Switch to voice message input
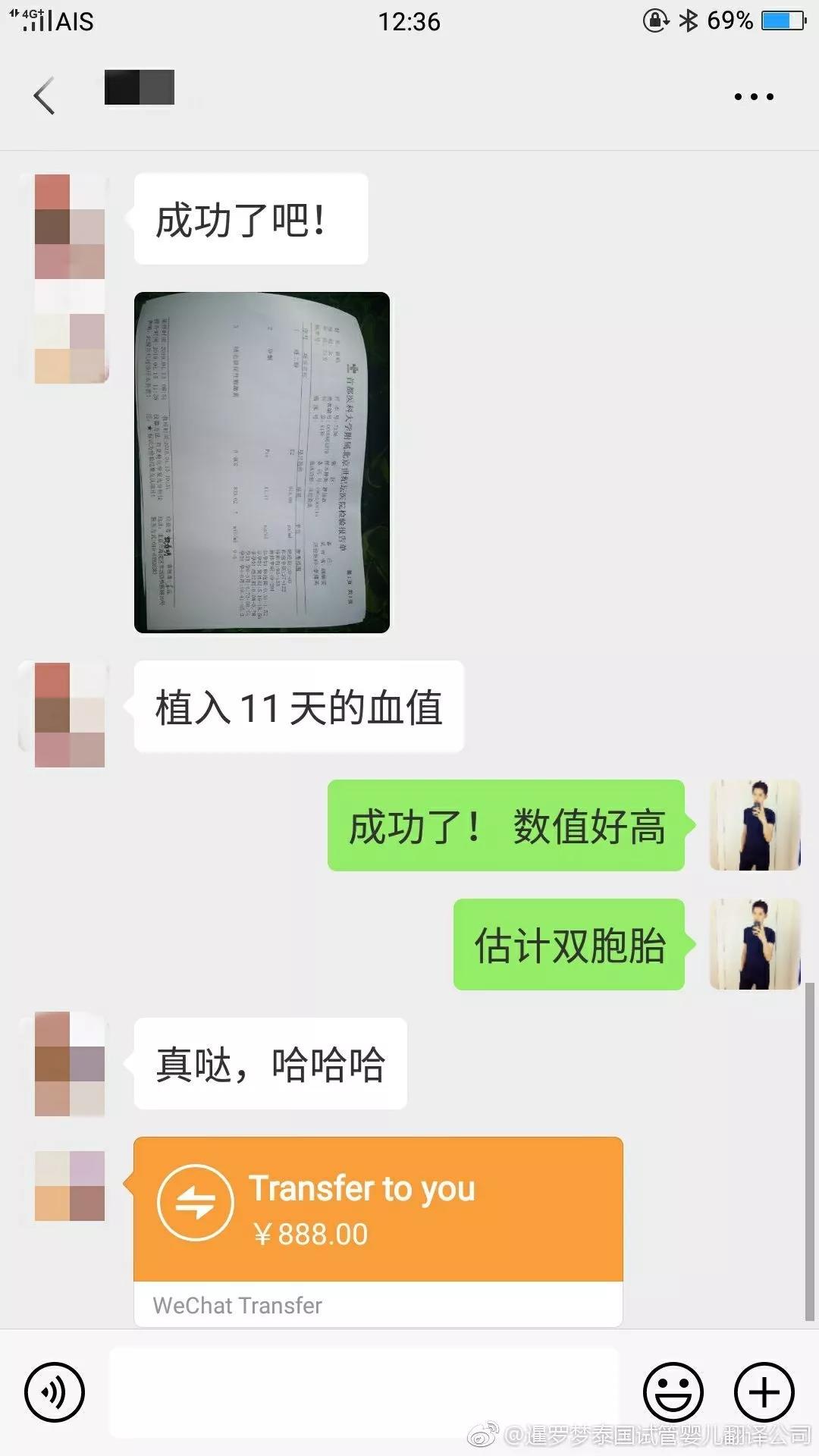819x1456 pixels. [x=55, y=1392]
